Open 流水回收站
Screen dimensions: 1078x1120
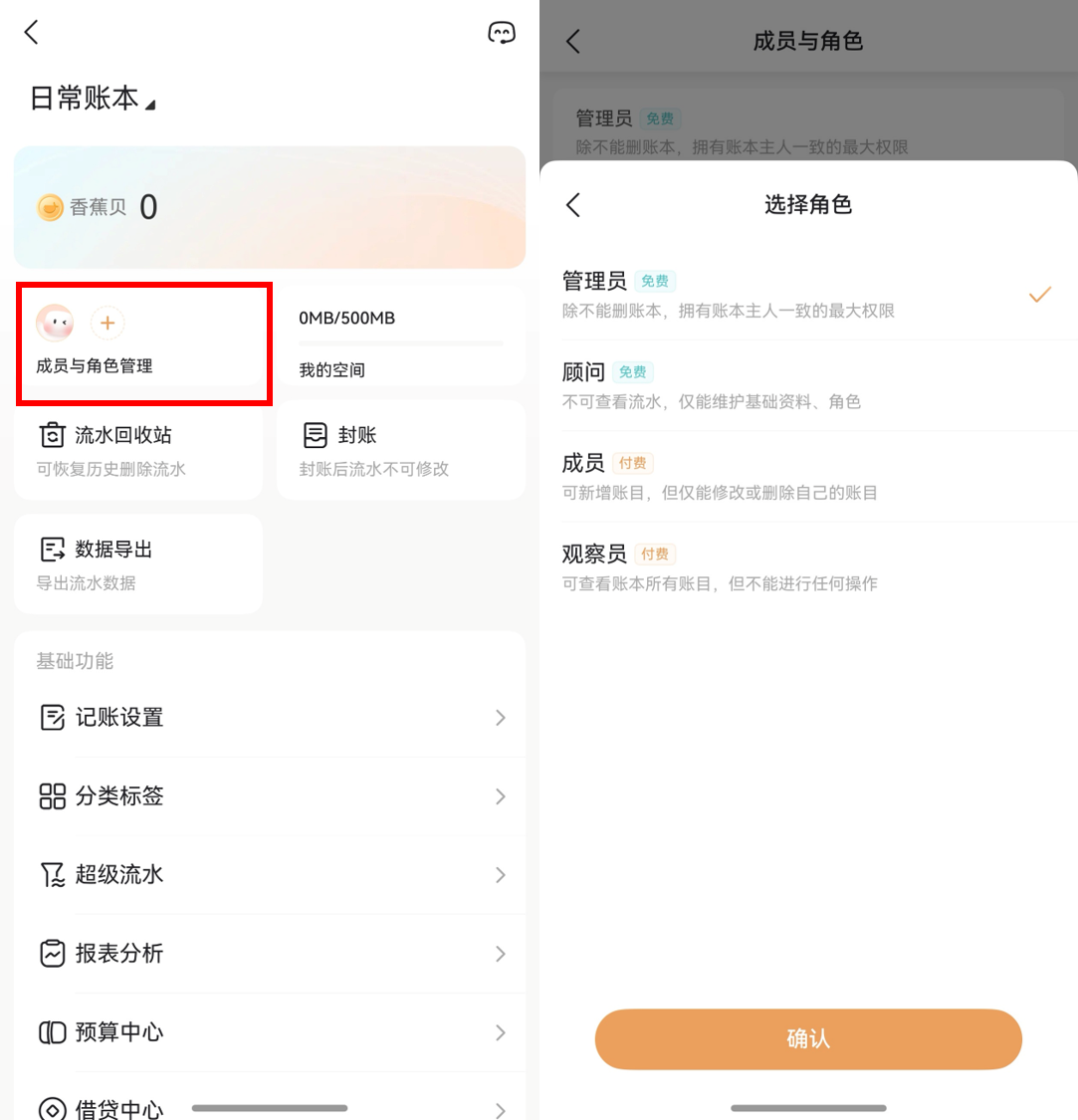[138, 450]
